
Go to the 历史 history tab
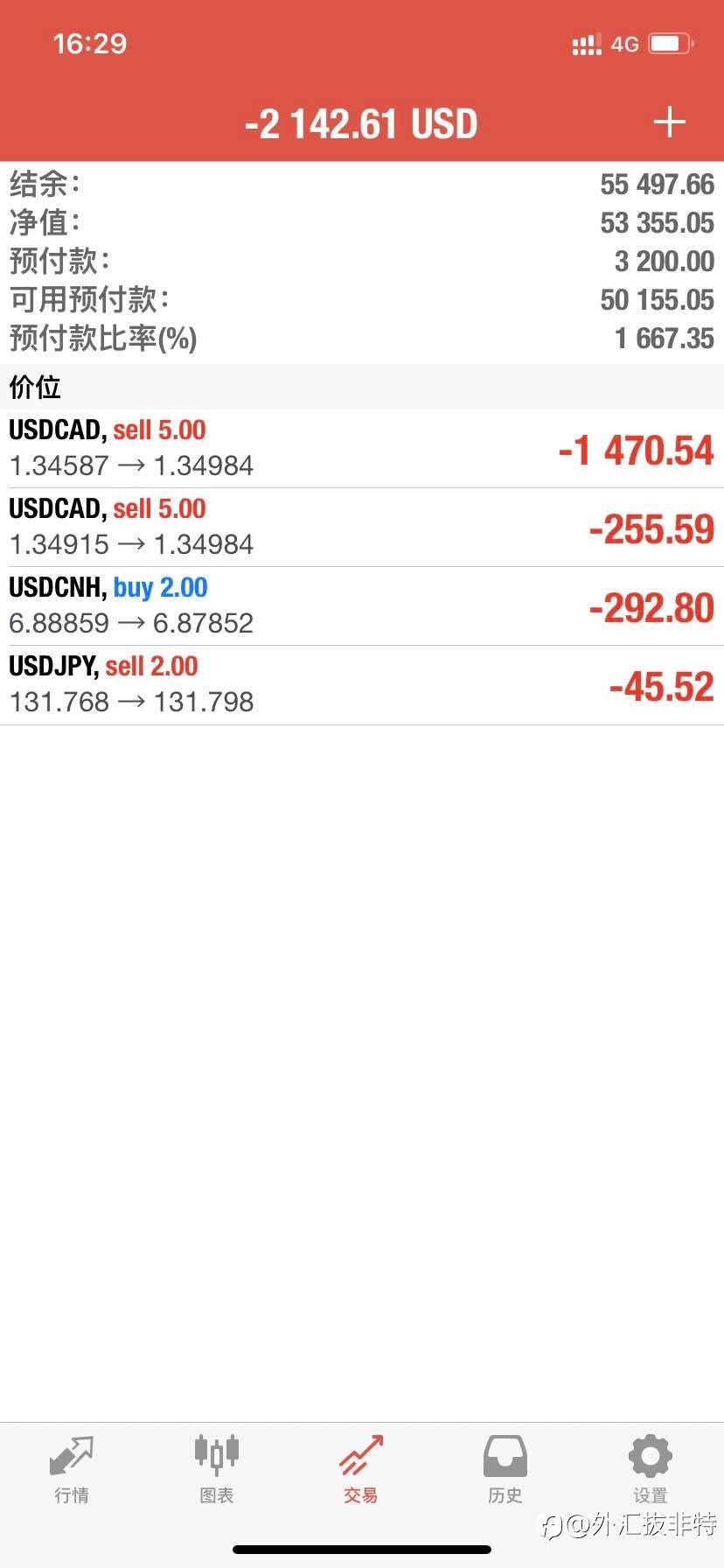[x=505, y=1468]
